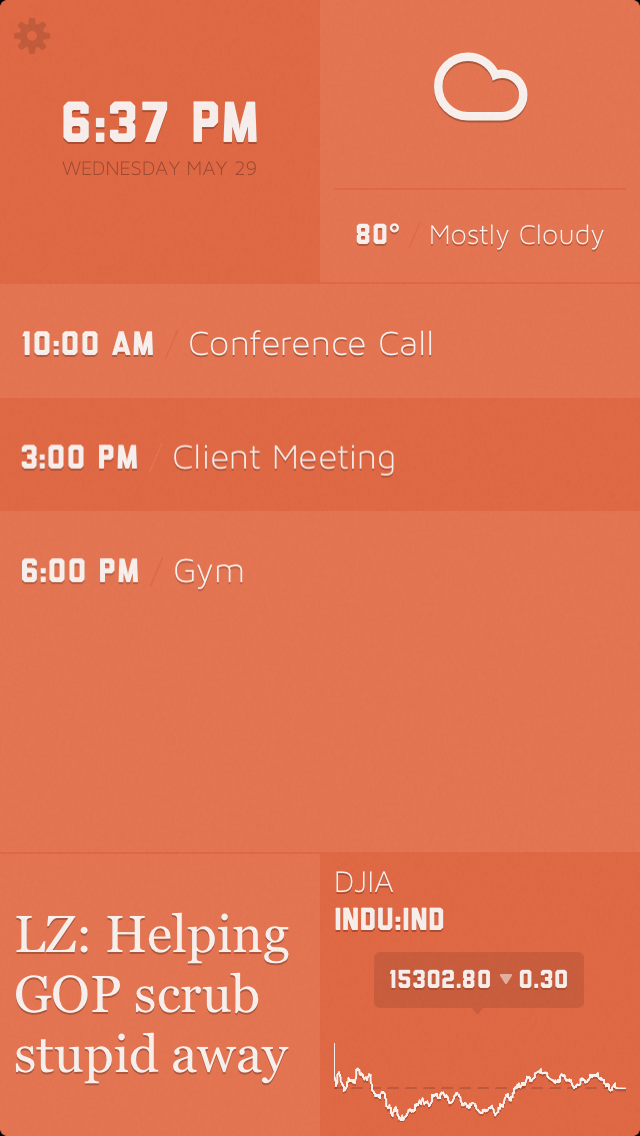Viewport: 640px width, 1136px height.
Task: Open the settings gear icon
Action: (32, 37)
